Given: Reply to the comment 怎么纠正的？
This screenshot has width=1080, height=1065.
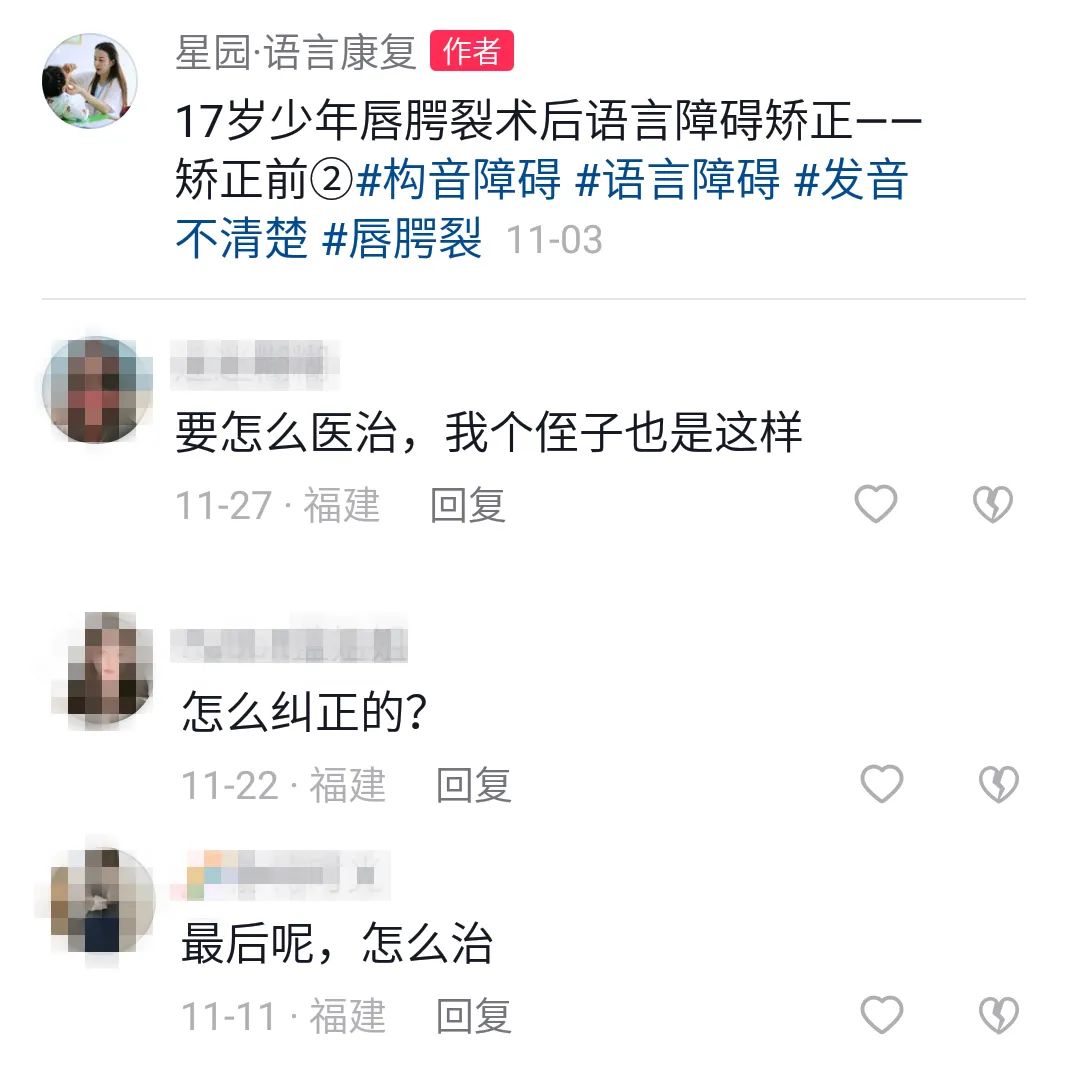Looking at the screenshot, I should click(x=473, y=785).
